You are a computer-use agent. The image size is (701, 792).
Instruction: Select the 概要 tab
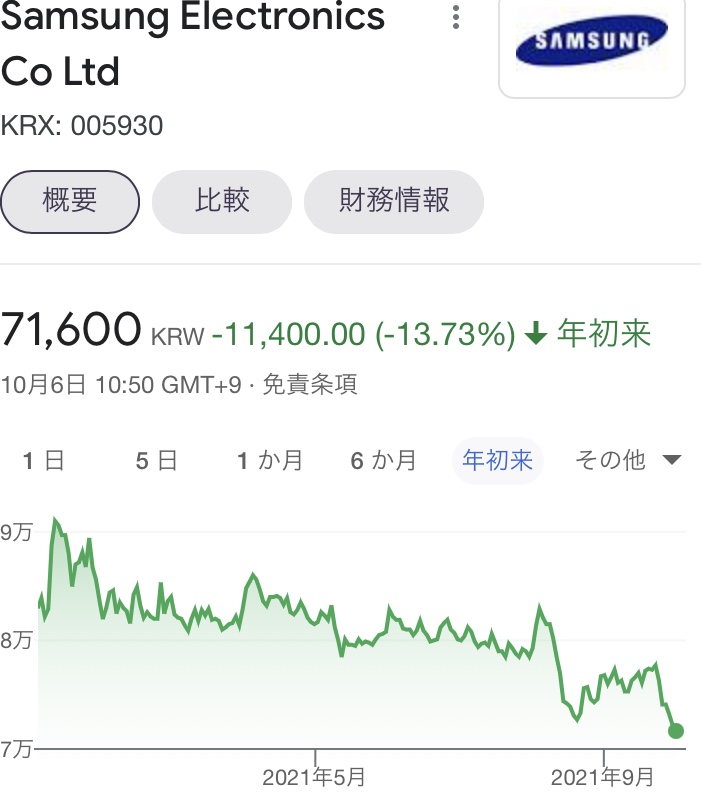(x=70, y=201)
